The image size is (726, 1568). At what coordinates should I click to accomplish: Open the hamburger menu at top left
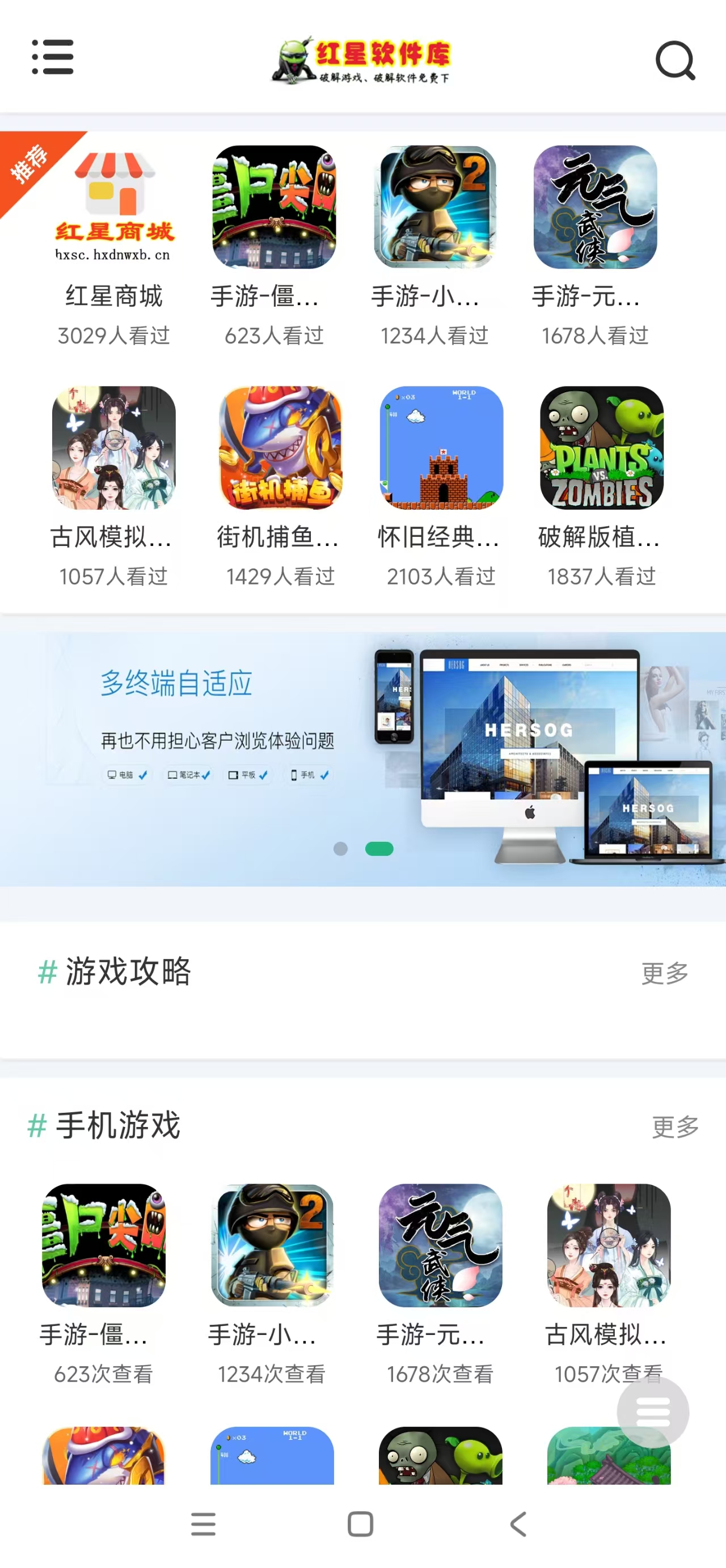pos(52,57)
